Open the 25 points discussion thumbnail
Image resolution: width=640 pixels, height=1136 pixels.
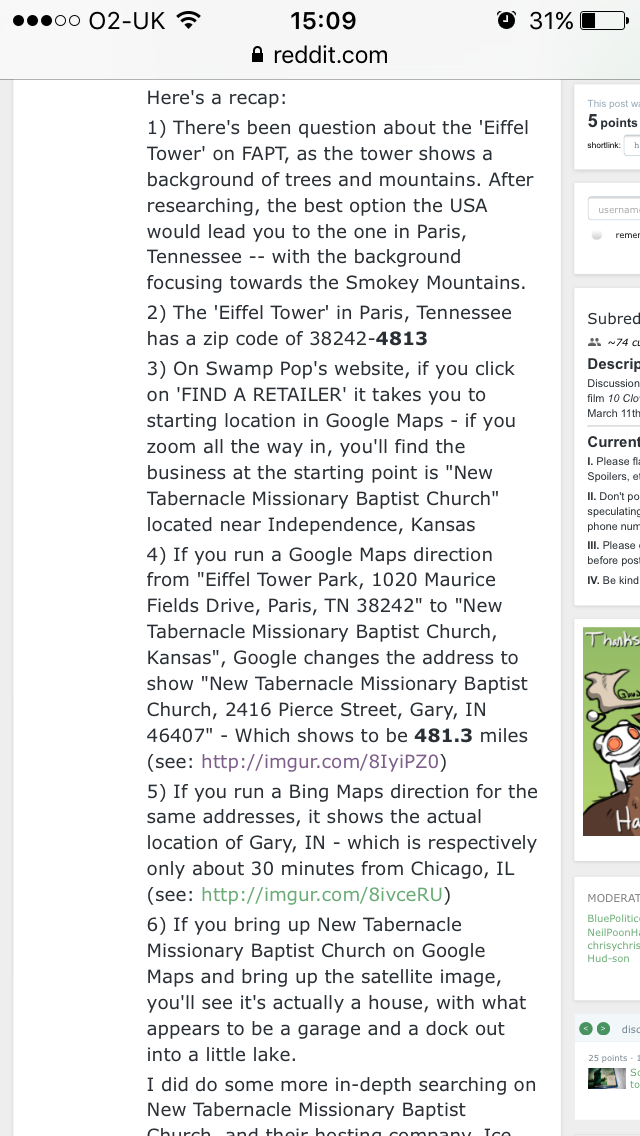coord(606,1078)
